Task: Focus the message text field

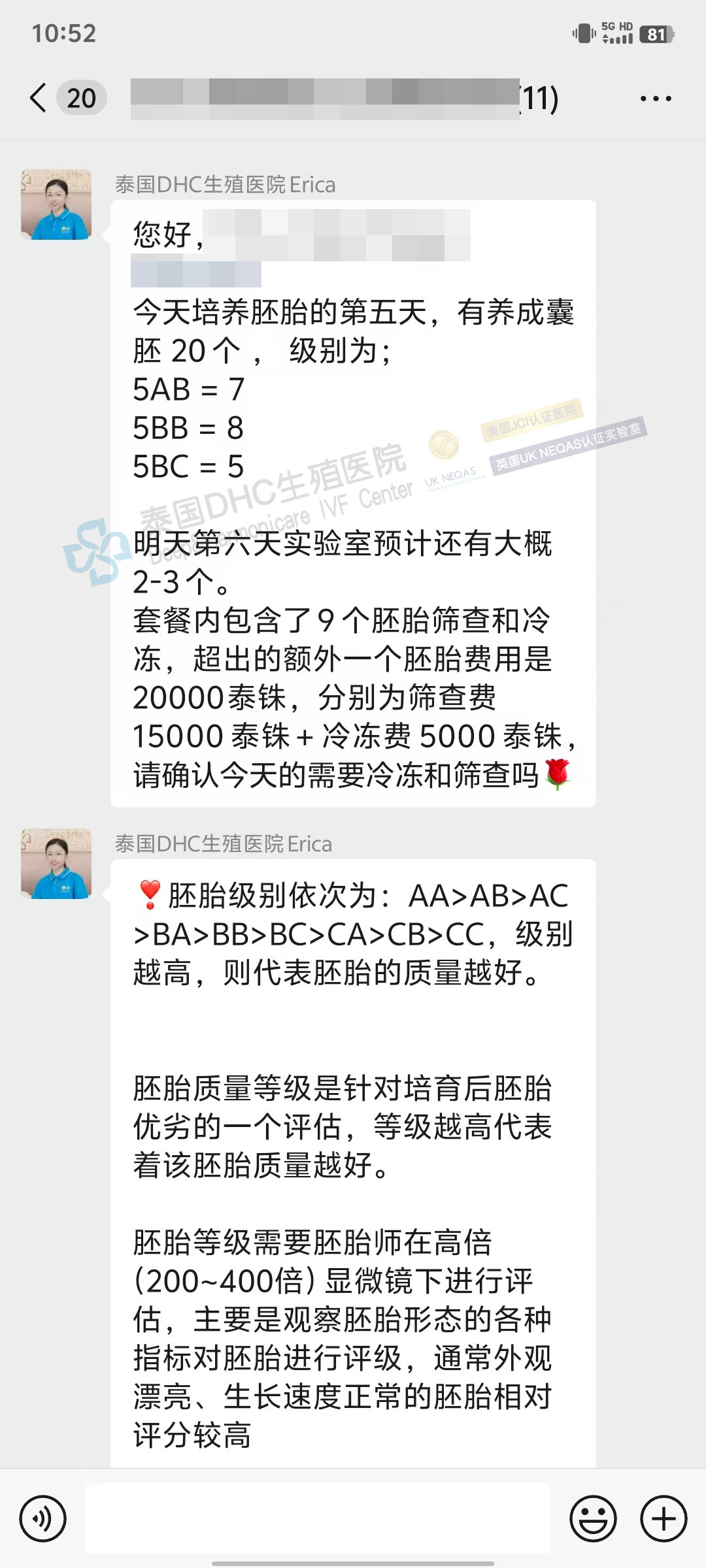Action: pos(318,1518)
